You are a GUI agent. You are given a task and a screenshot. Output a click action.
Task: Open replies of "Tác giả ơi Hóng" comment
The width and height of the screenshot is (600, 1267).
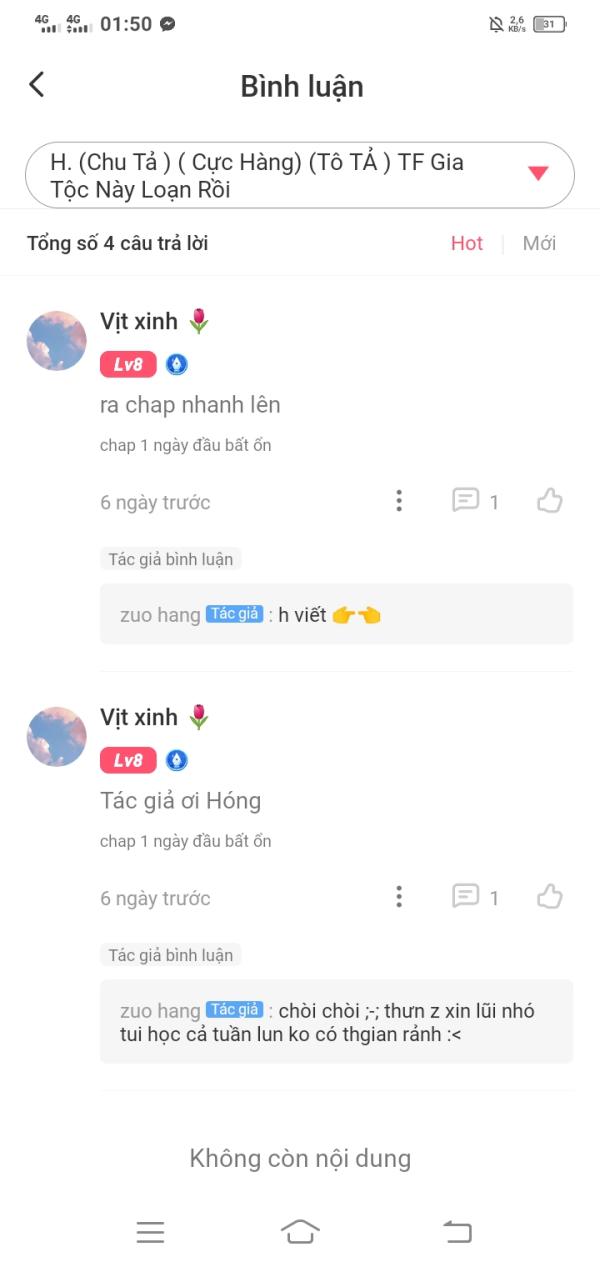[x=475, y=897]
